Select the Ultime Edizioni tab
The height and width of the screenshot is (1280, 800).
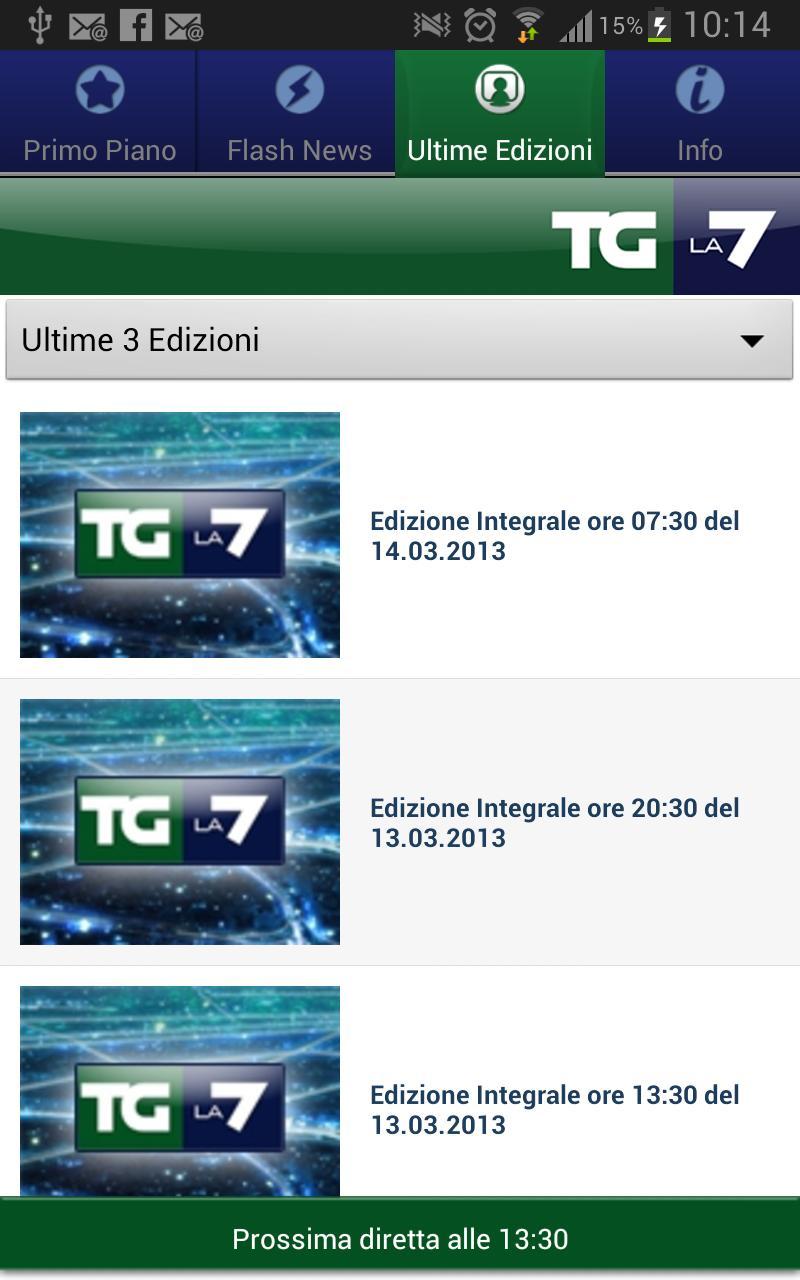tap(499, 113)
